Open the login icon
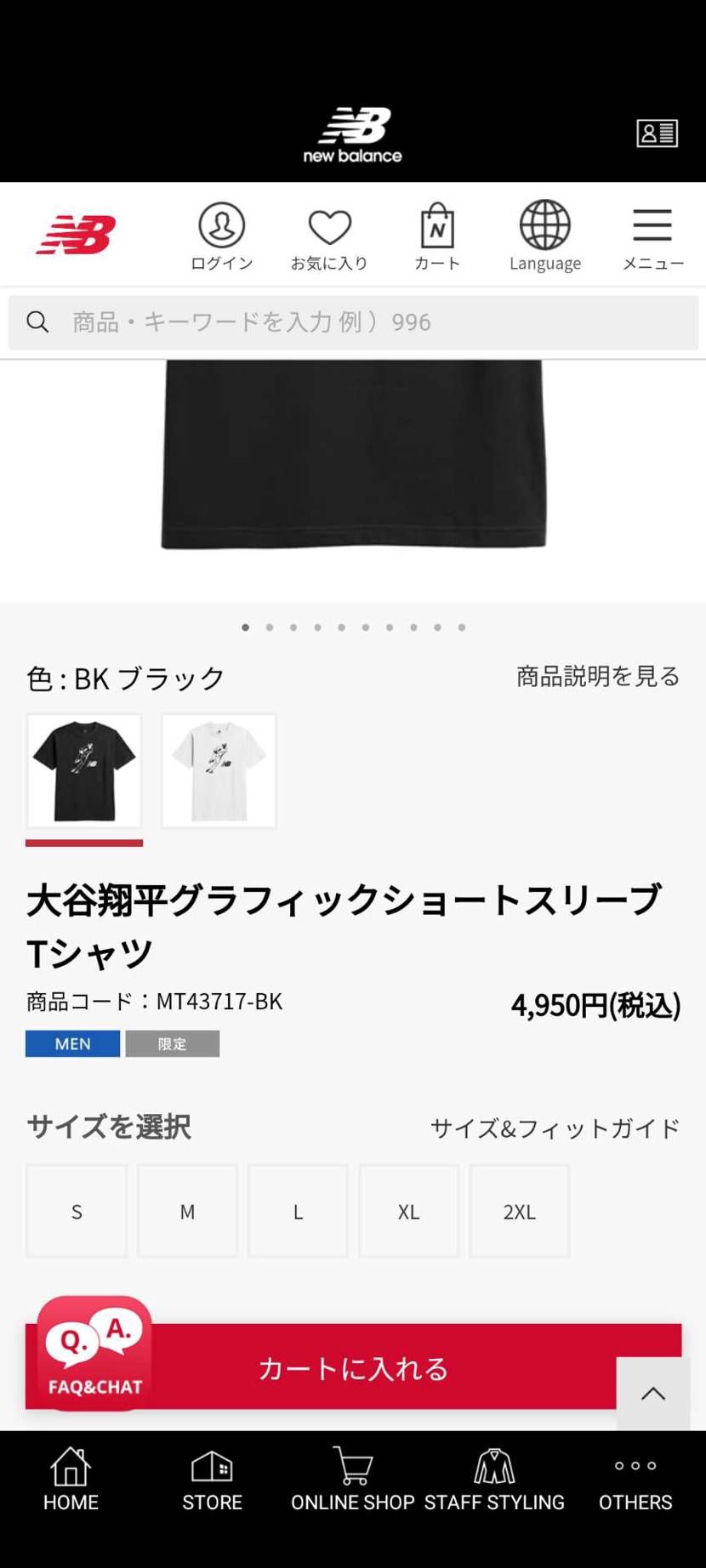The image size is (706, 1568). click(x=220, y=225)
